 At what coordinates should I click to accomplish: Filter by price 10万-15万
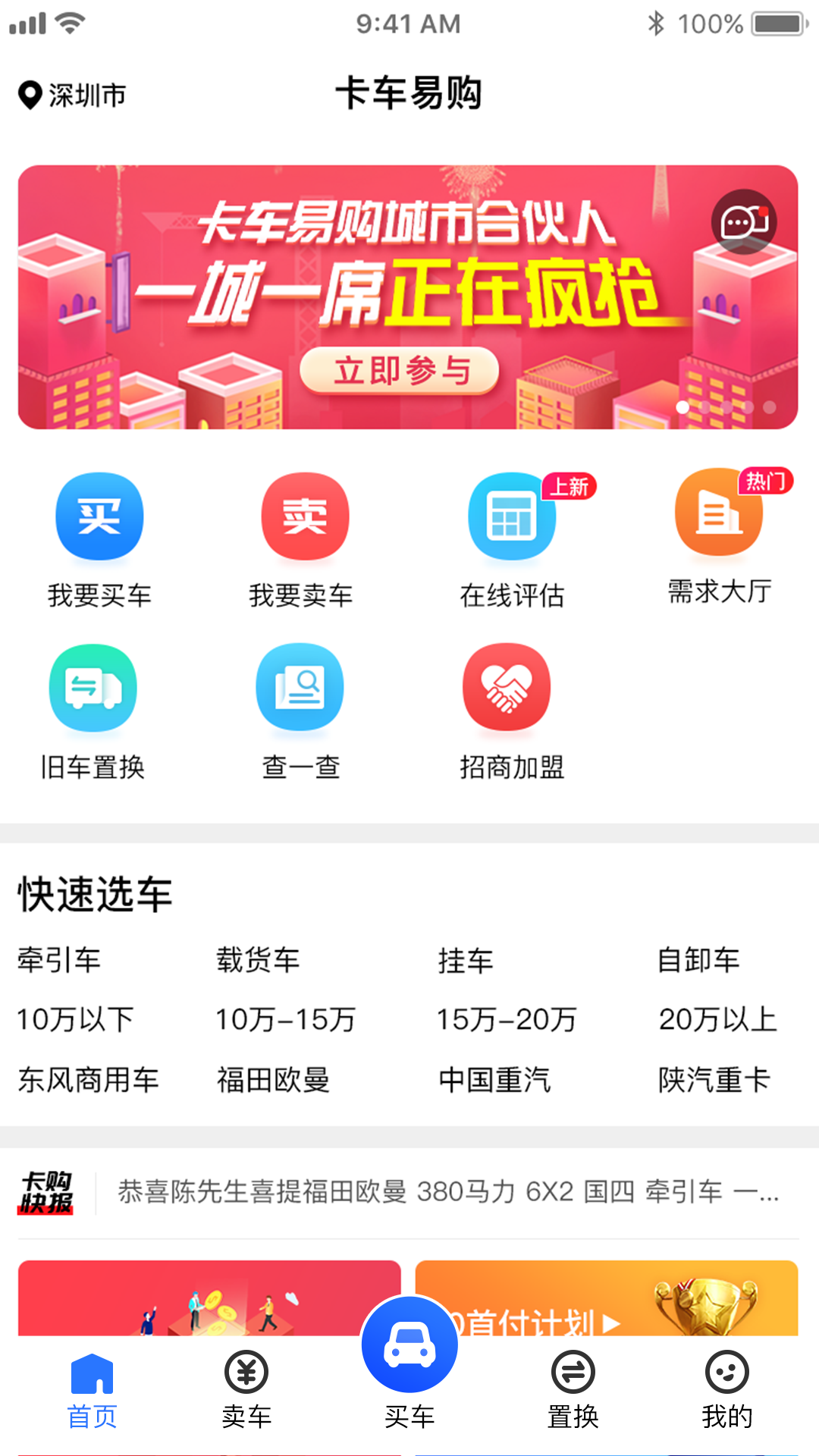tap(285, 1020)
